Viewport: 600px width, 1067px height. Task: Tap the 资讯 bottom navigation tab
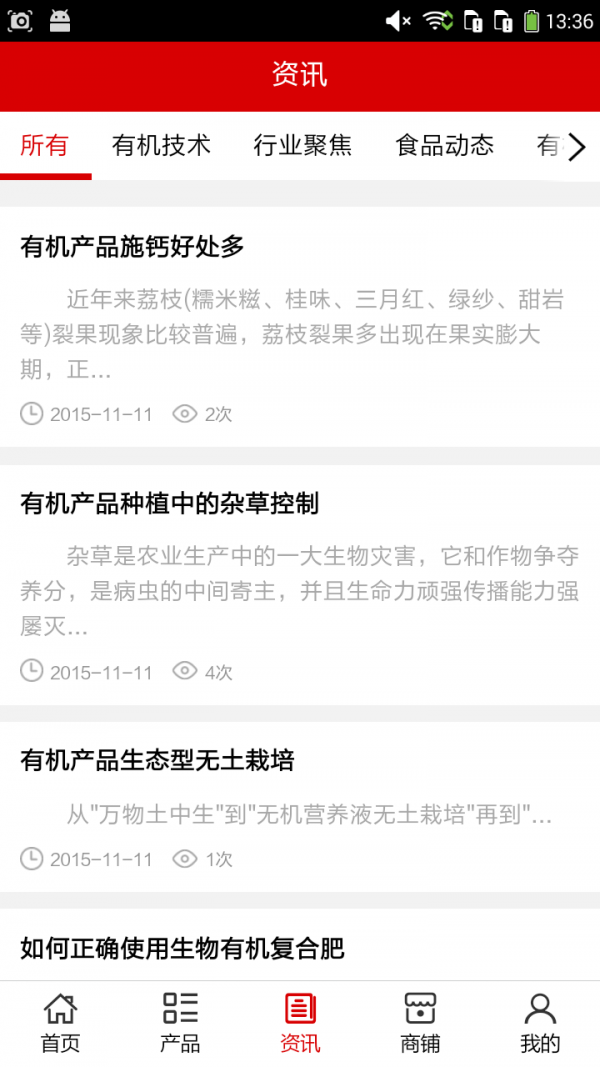click(300, 1023)
